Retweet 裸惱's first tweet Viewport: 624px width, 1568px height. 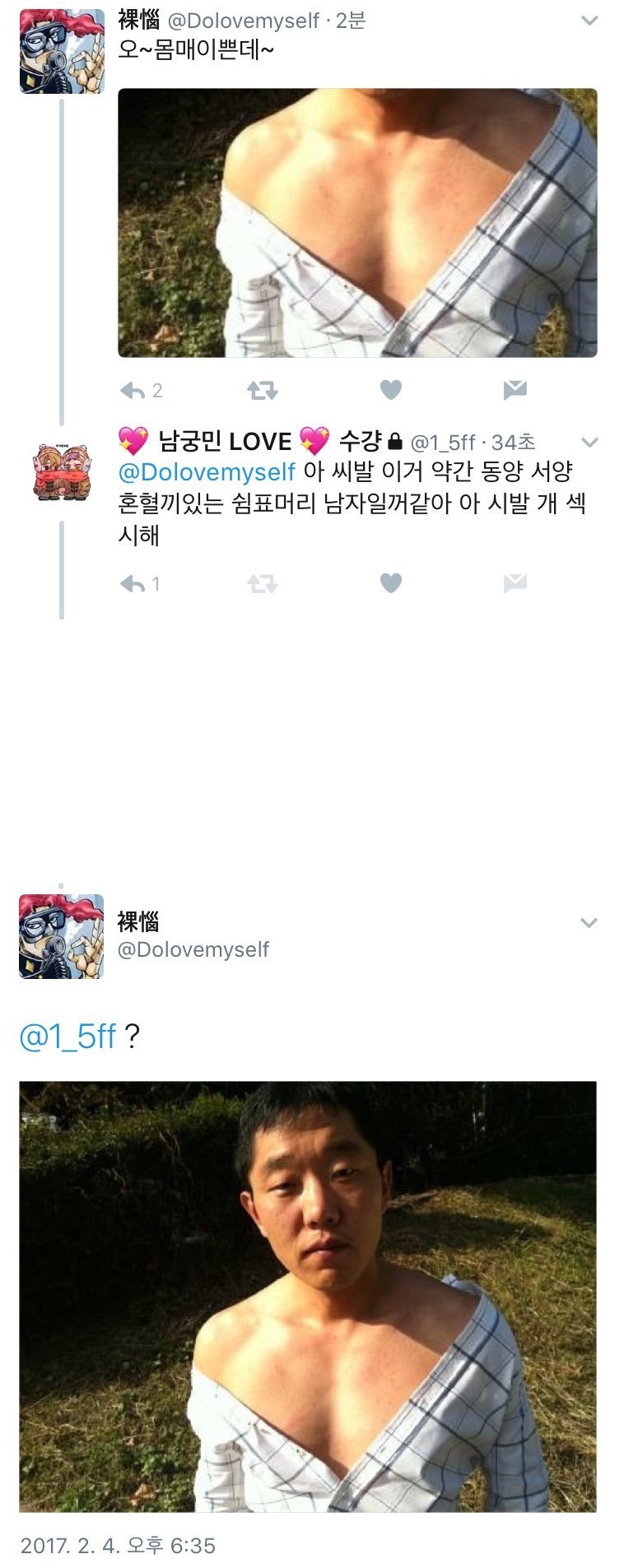[262, 390]
